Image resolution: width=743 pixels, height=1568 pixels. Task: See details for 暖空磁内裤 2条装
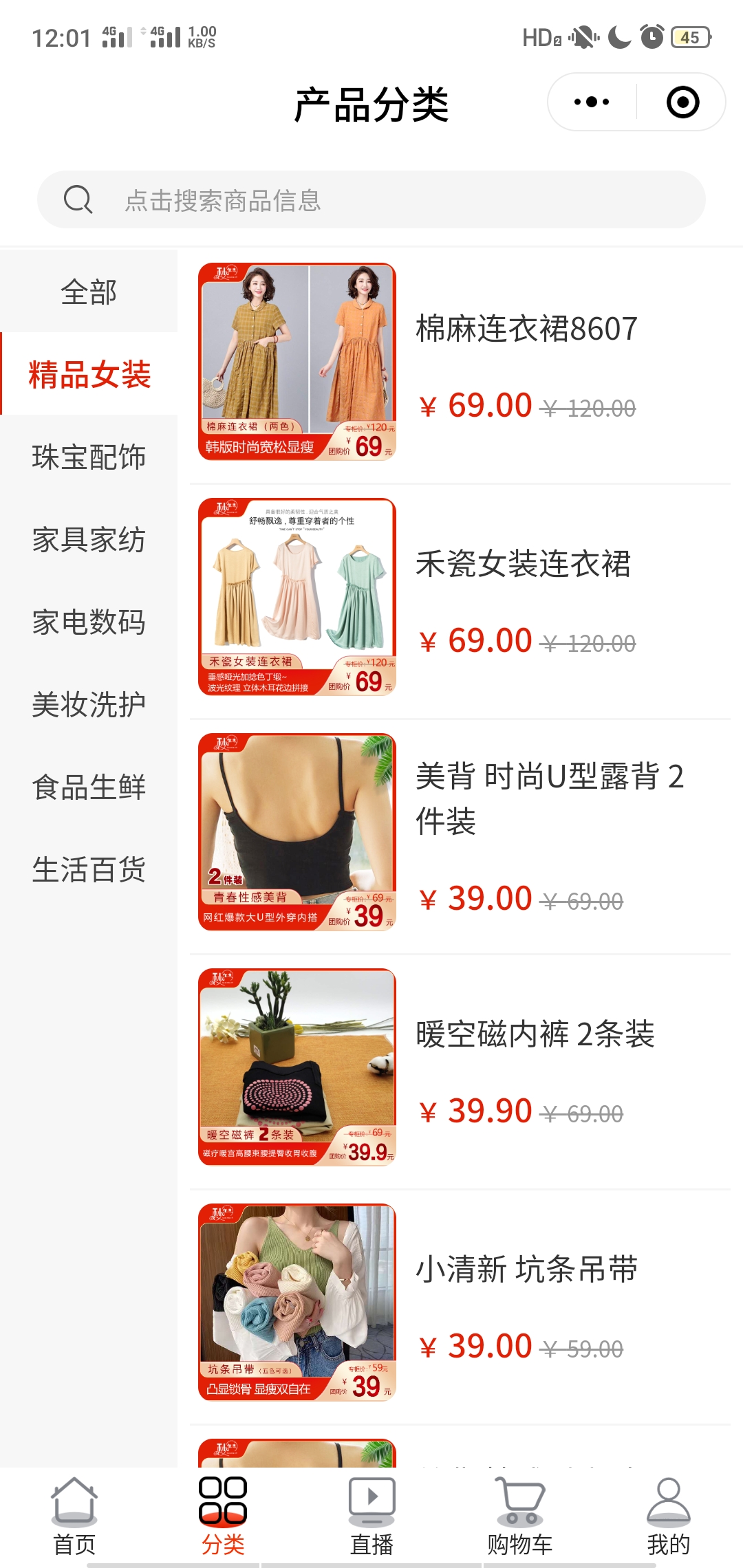coord(535,1034)
